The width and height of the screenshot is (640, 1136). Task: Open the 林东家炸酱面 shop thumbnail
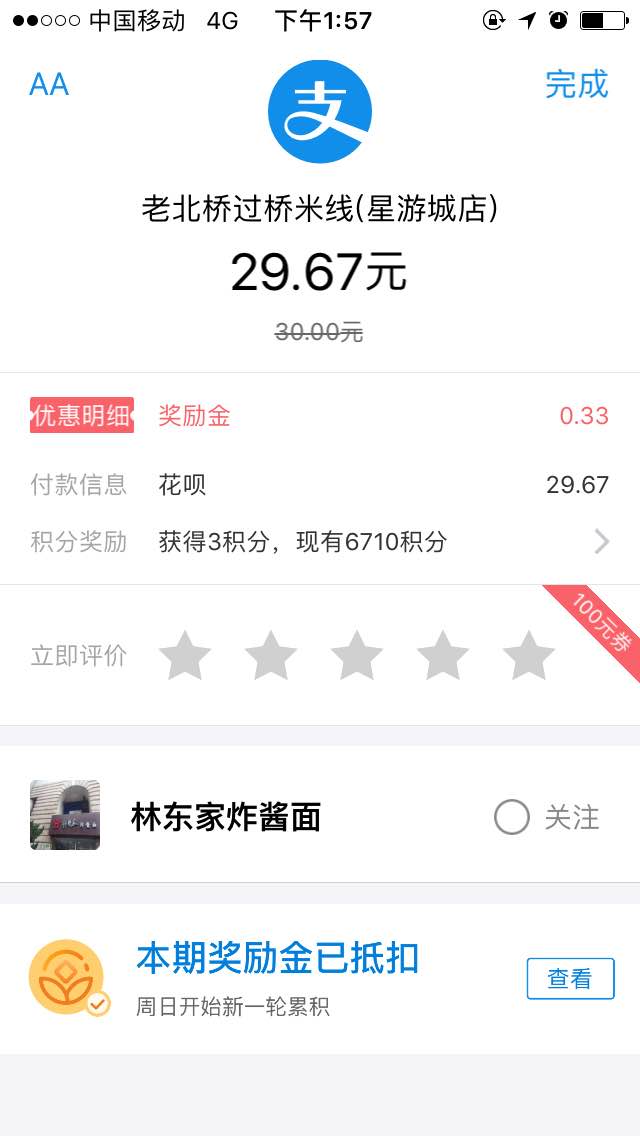pyautogui.click(x=65, y=815)
